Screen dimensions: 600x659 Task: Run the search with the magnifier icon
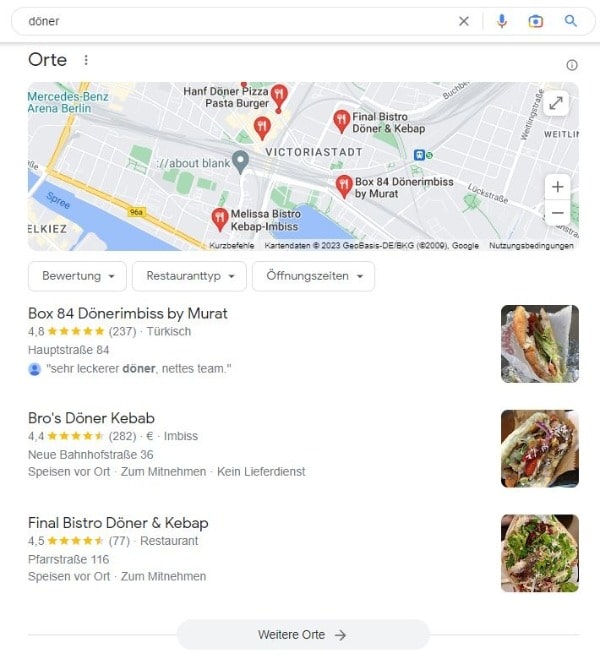(571, 21)
